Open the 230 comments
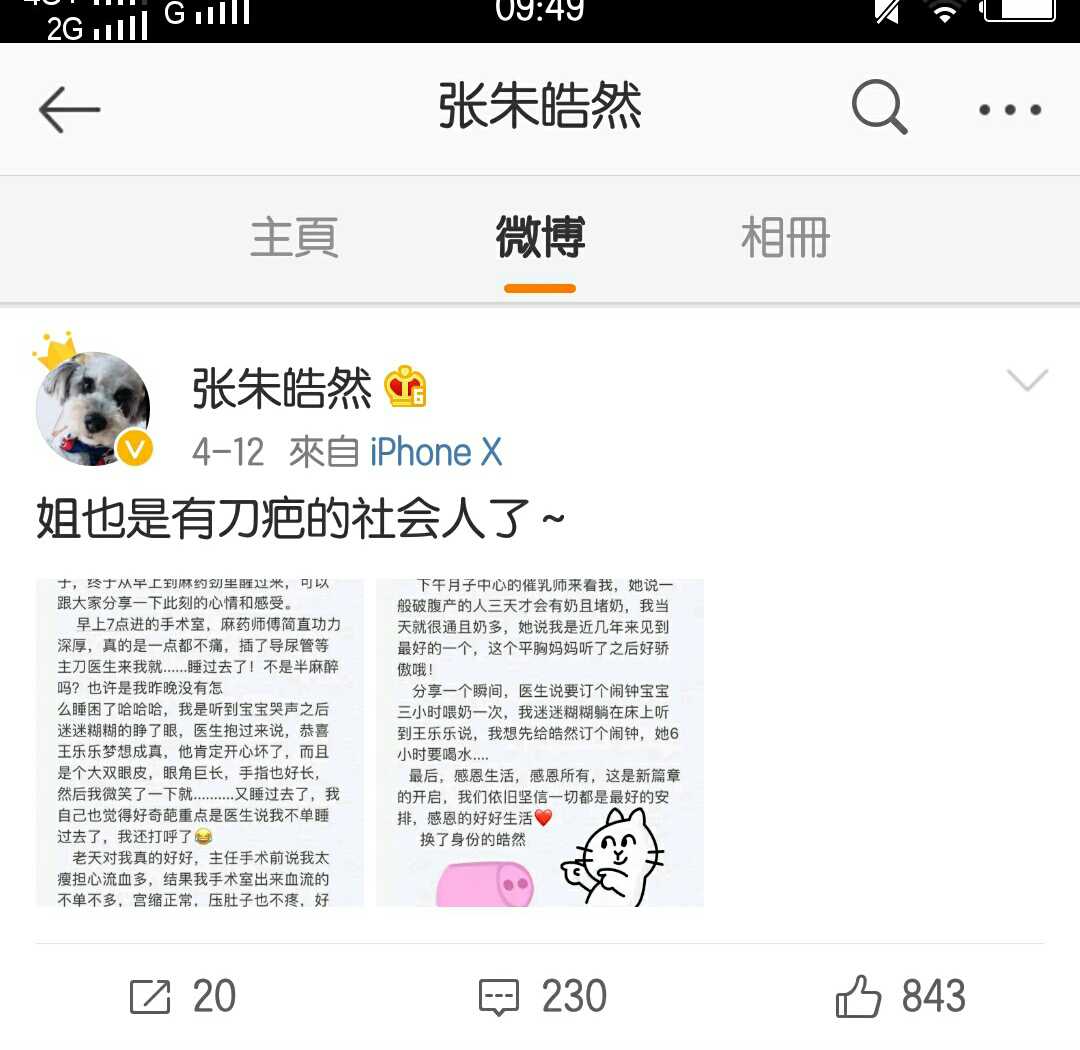The width and height of the screenshot is (1080, 1050). (543, 997)
